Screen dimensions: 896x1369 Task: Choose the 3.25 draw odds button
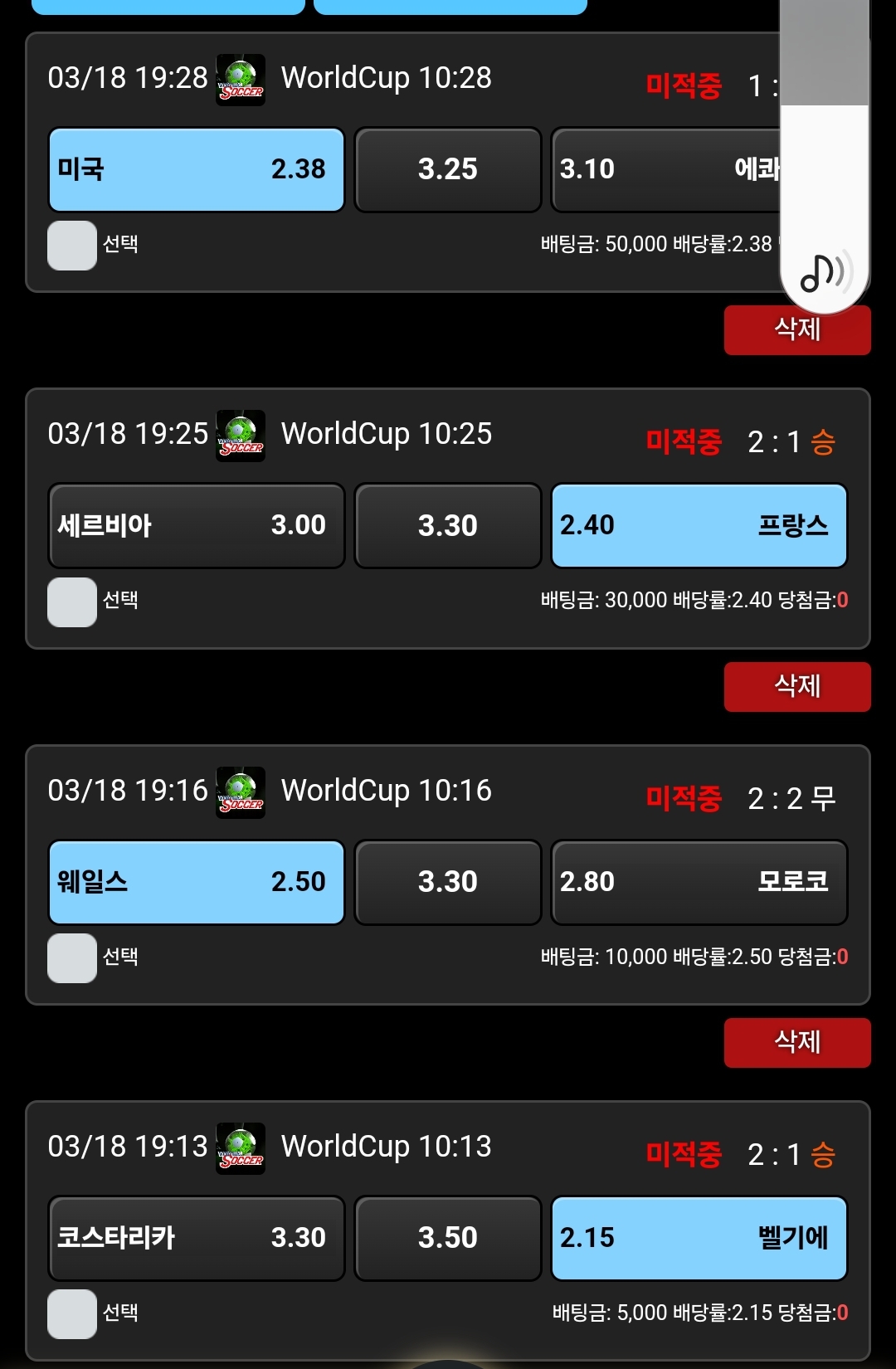coord(447,169)
